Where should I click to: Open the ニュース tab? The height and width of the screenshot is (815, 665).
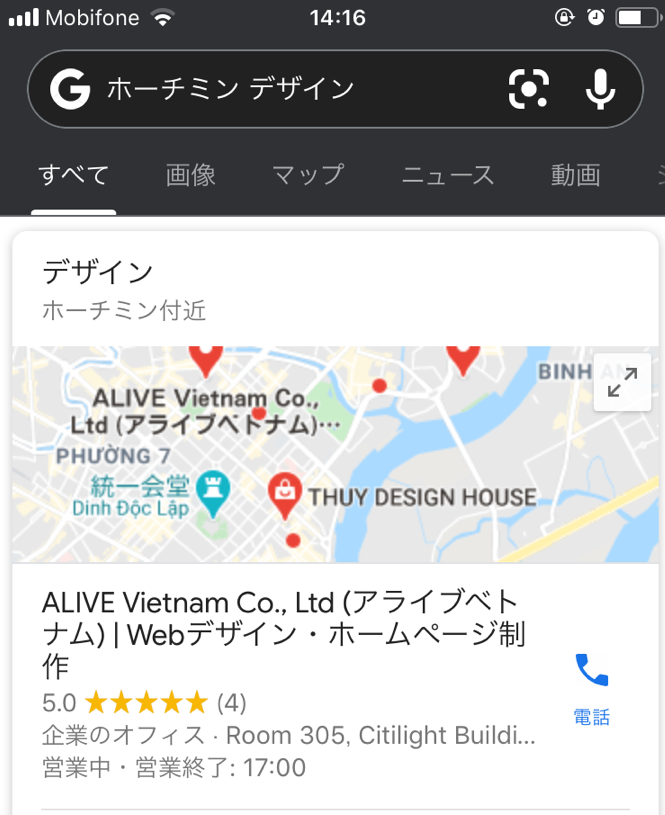448,176
